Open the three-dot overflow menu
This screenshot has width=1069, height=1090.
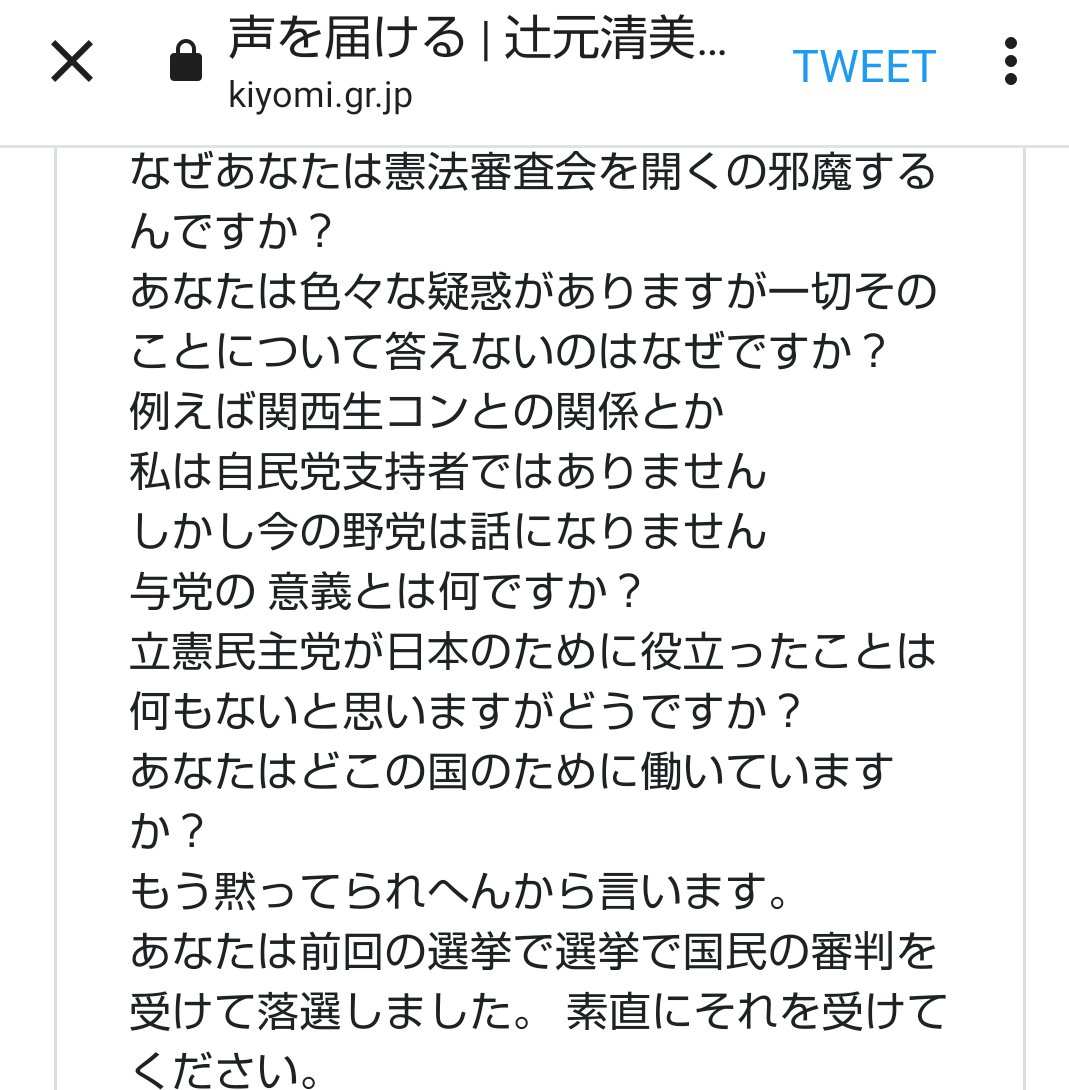(1010, 63)
